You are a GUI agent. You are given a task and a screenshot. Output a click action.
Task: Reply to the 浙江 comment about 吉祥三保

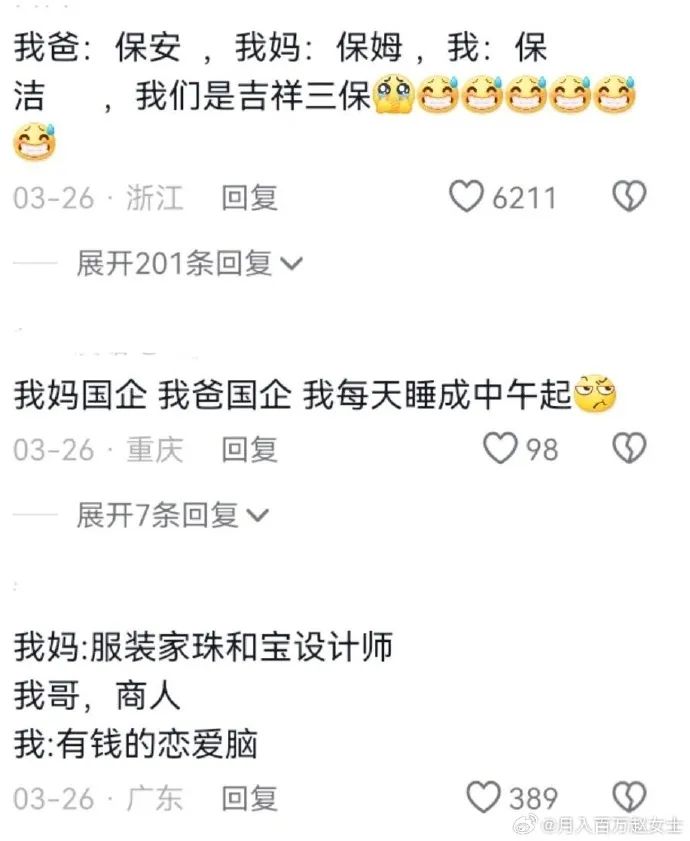pos(249,197)
